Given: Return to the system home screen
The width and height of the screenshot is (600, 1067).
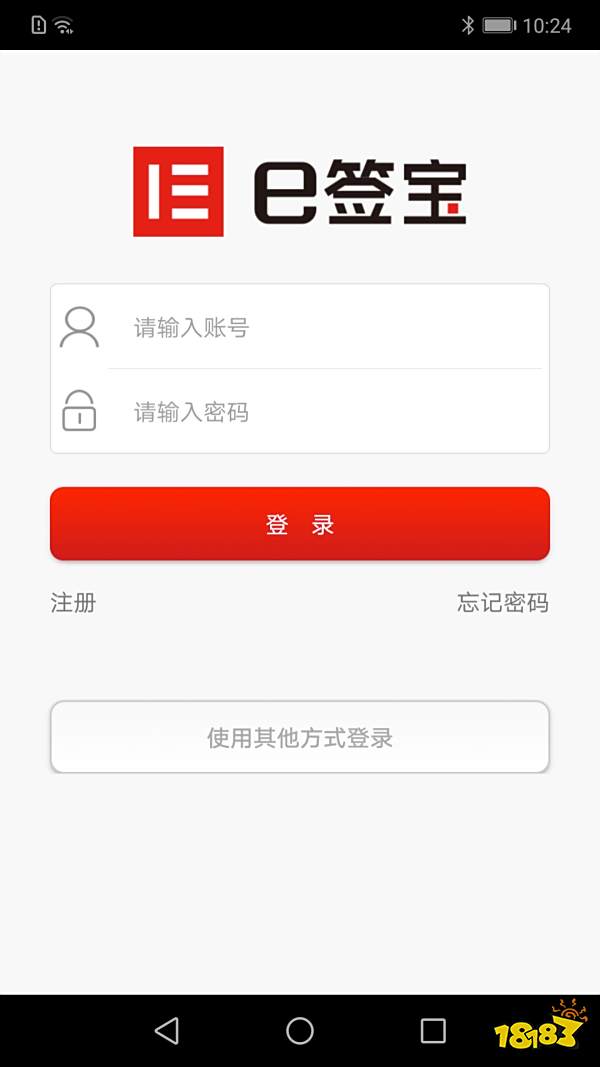Looking at the screenshot, I should 300,1030.
